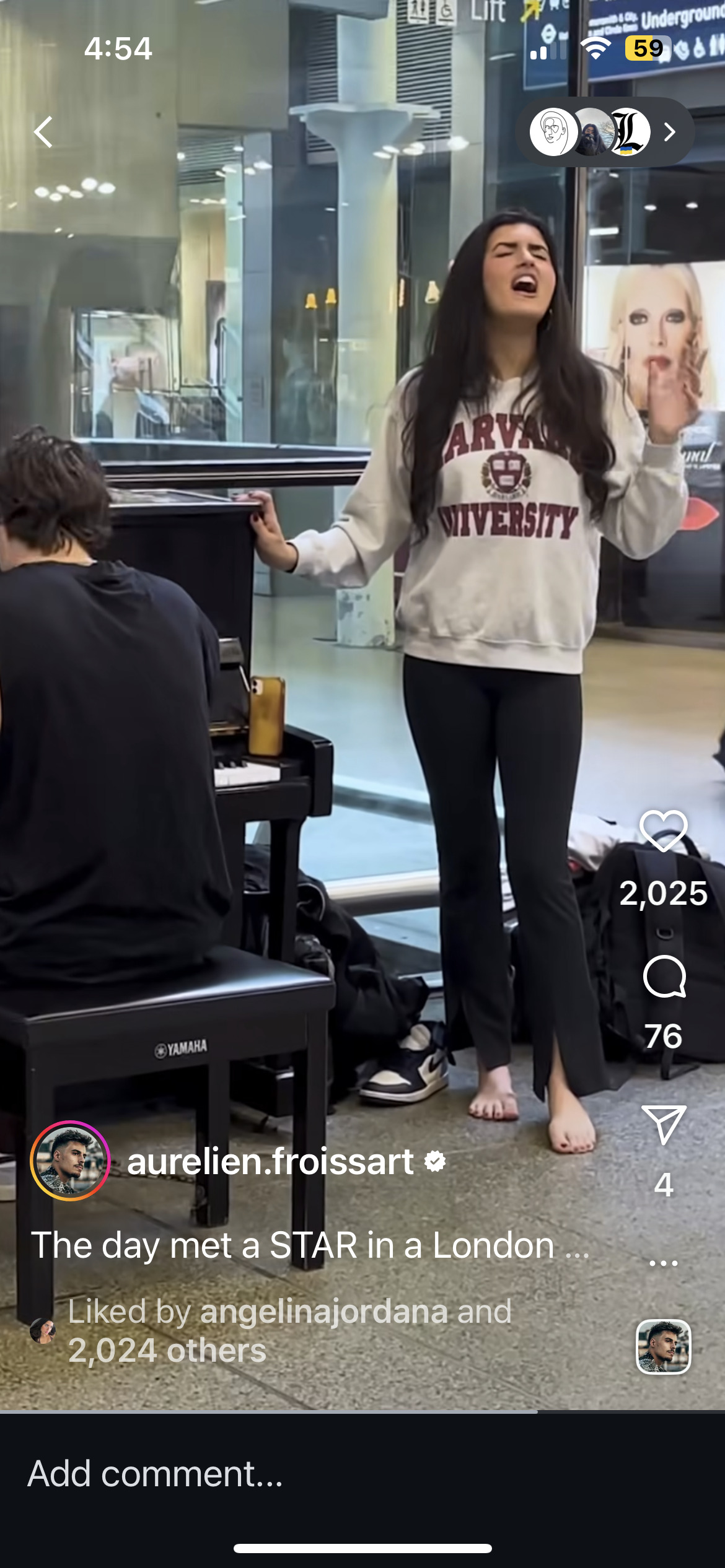
Task: Go back with the top-left arrow
Action: tap(43, 132)
